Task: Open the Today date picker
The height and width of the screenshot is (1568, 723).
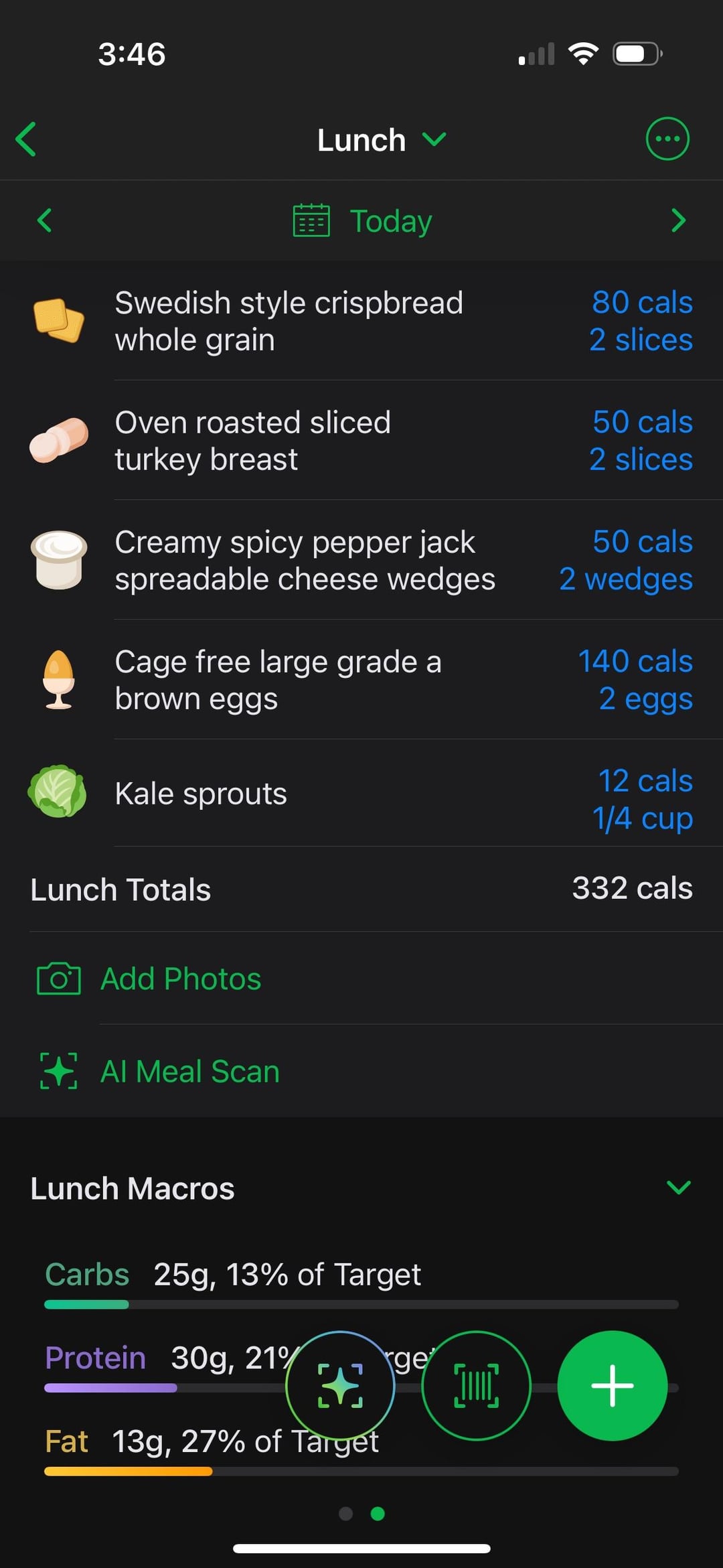Action: pos(362,220)
